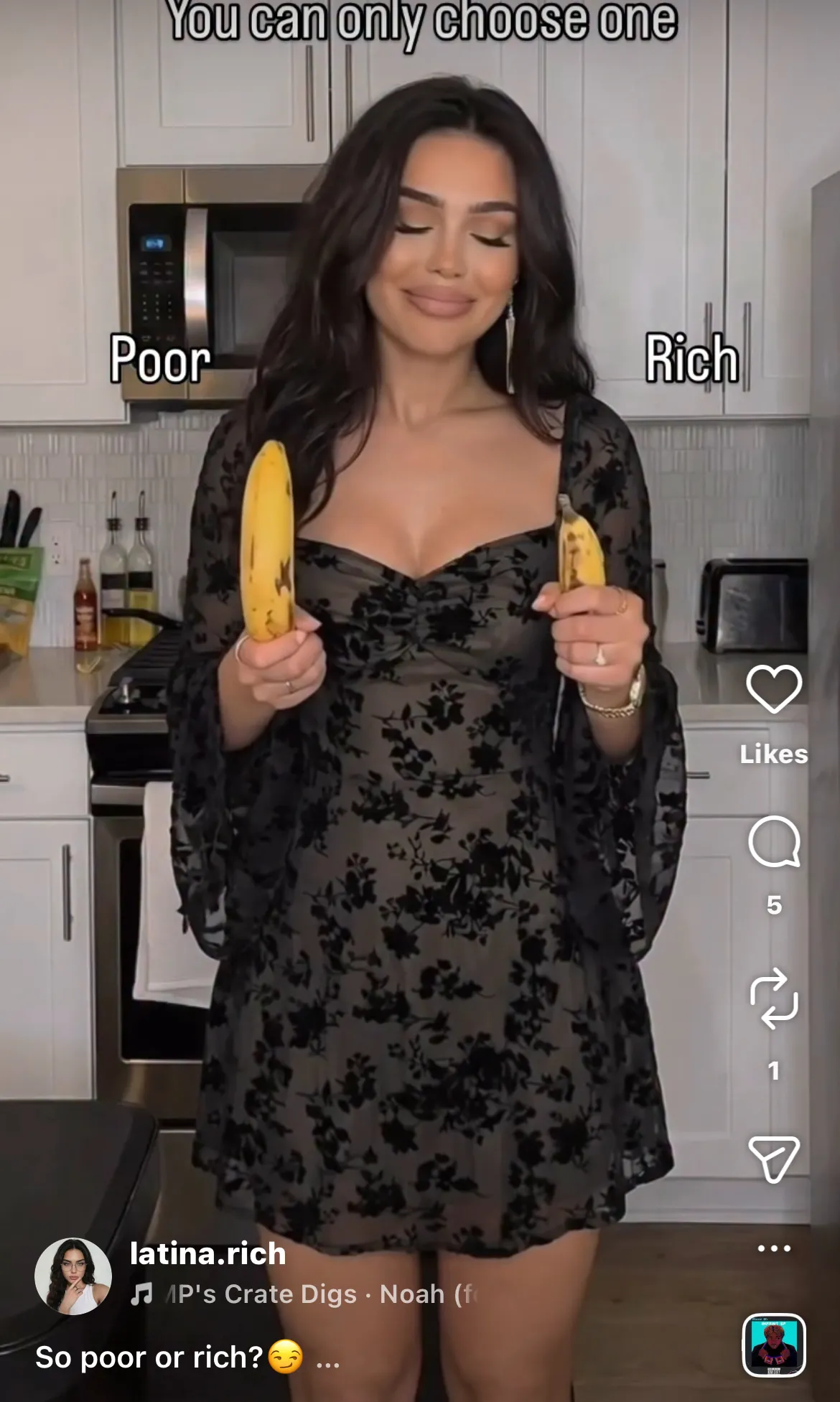The image size is (840, 1402).
Task: Like this reel with the heart icon
Action: click(774, 688)
